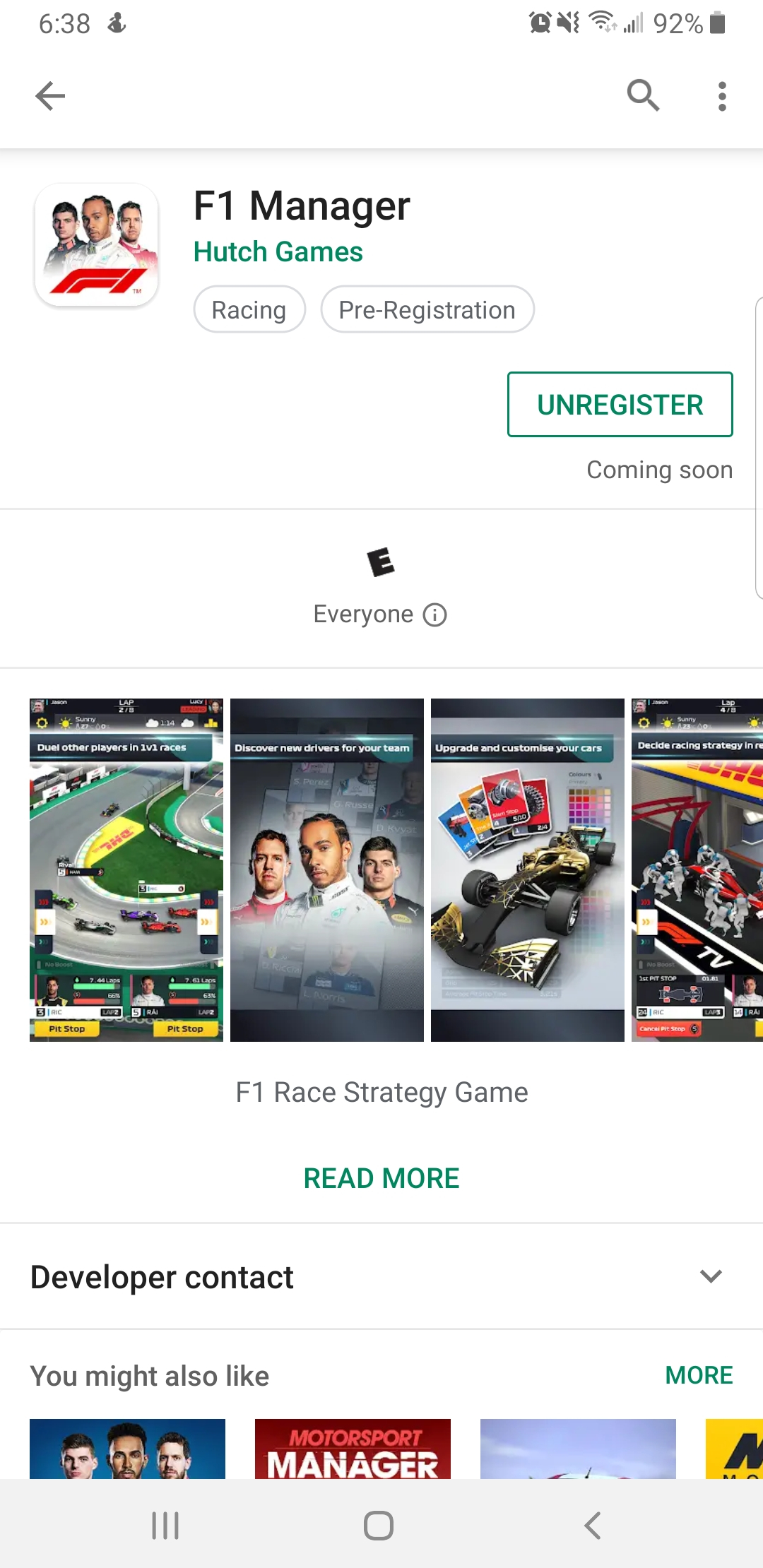Open 'Duel other players' screenshot
Screen dimensions: 763x1568
click(126, 870)
